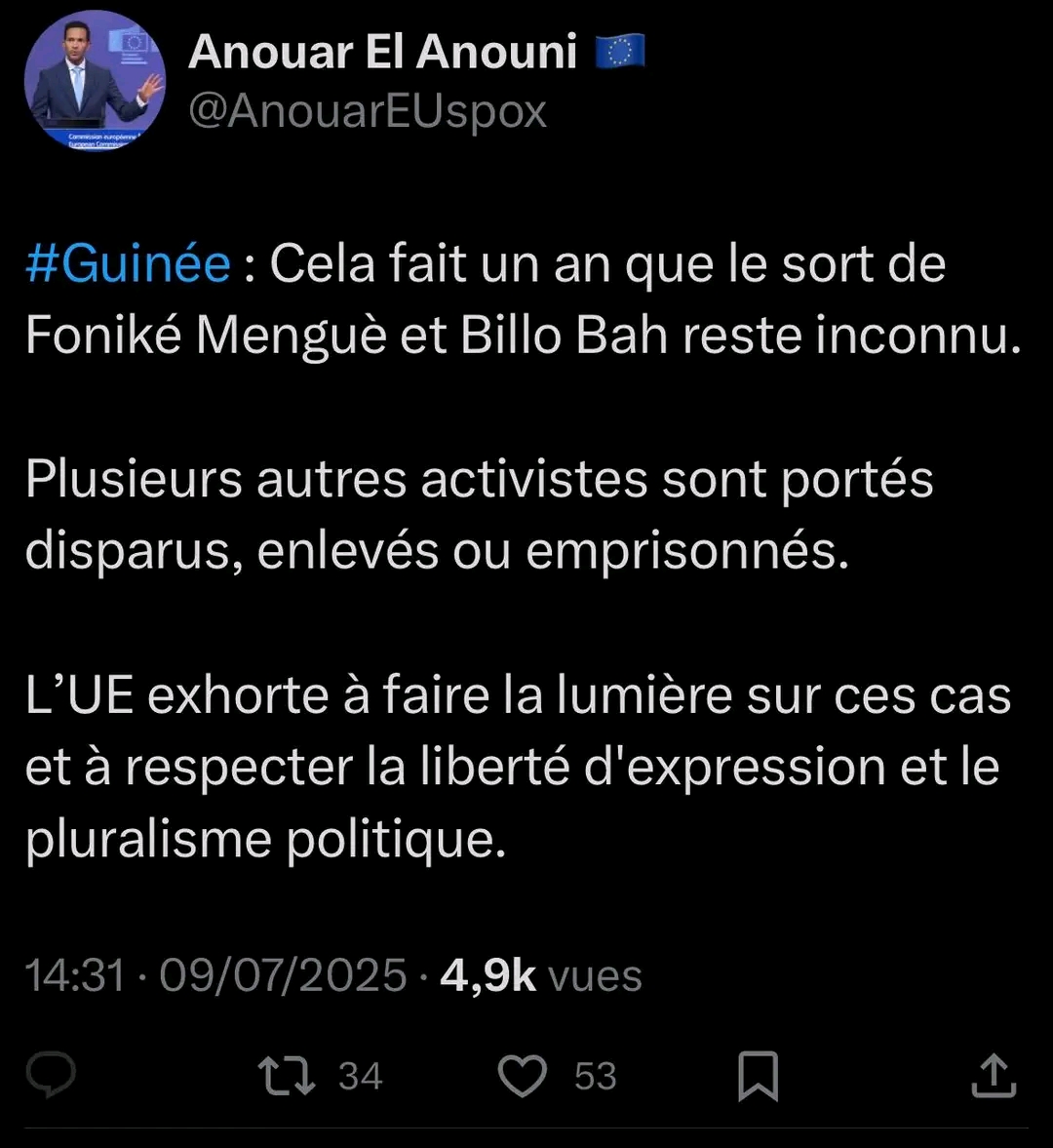1053x1148 pixels.
Task: Reply to this tweet
Action: click(51, 1076)
